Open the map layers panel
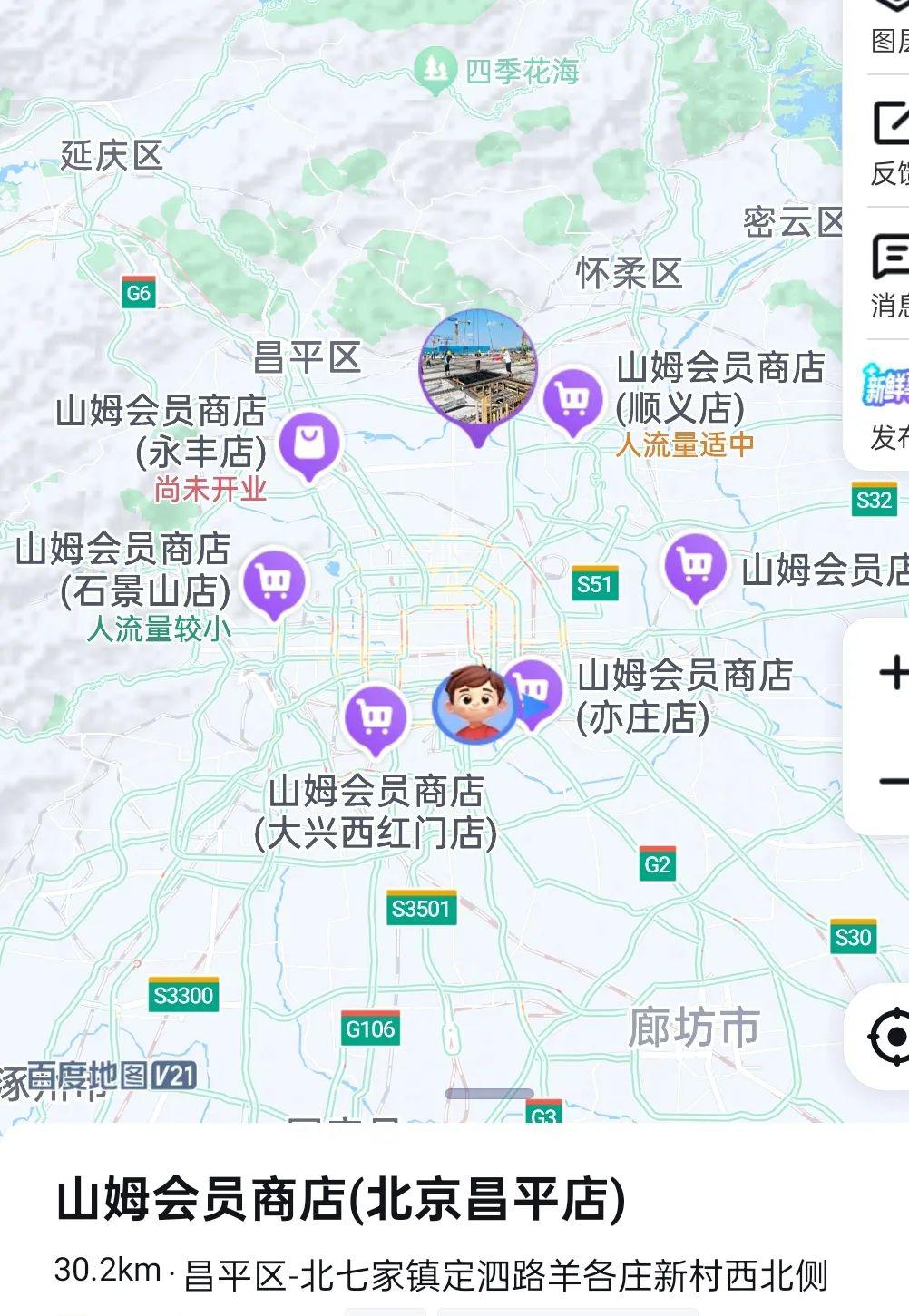The width and height of the screenshot is (909, 1316). click(x=889, y=27)
